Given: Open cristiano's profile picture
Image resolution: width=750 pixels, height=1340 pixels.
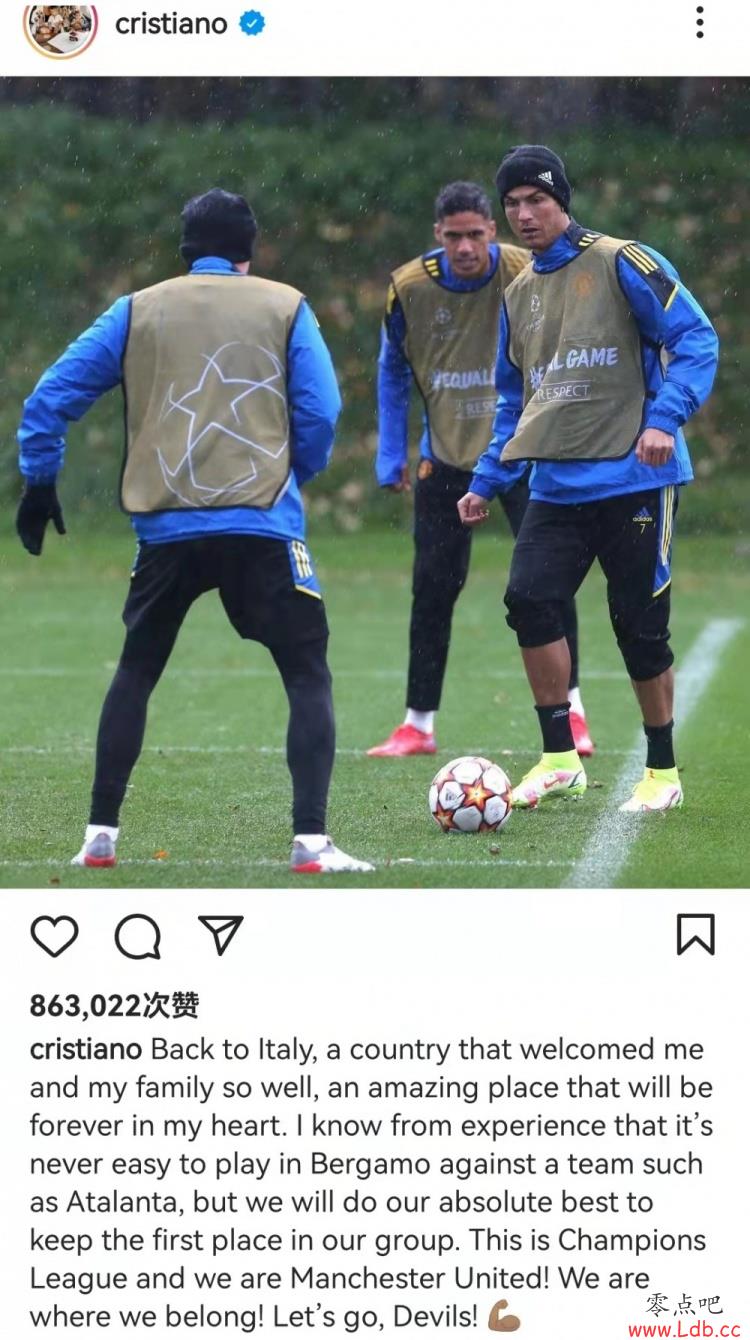Looking at the screenshot, I should 60,27.
